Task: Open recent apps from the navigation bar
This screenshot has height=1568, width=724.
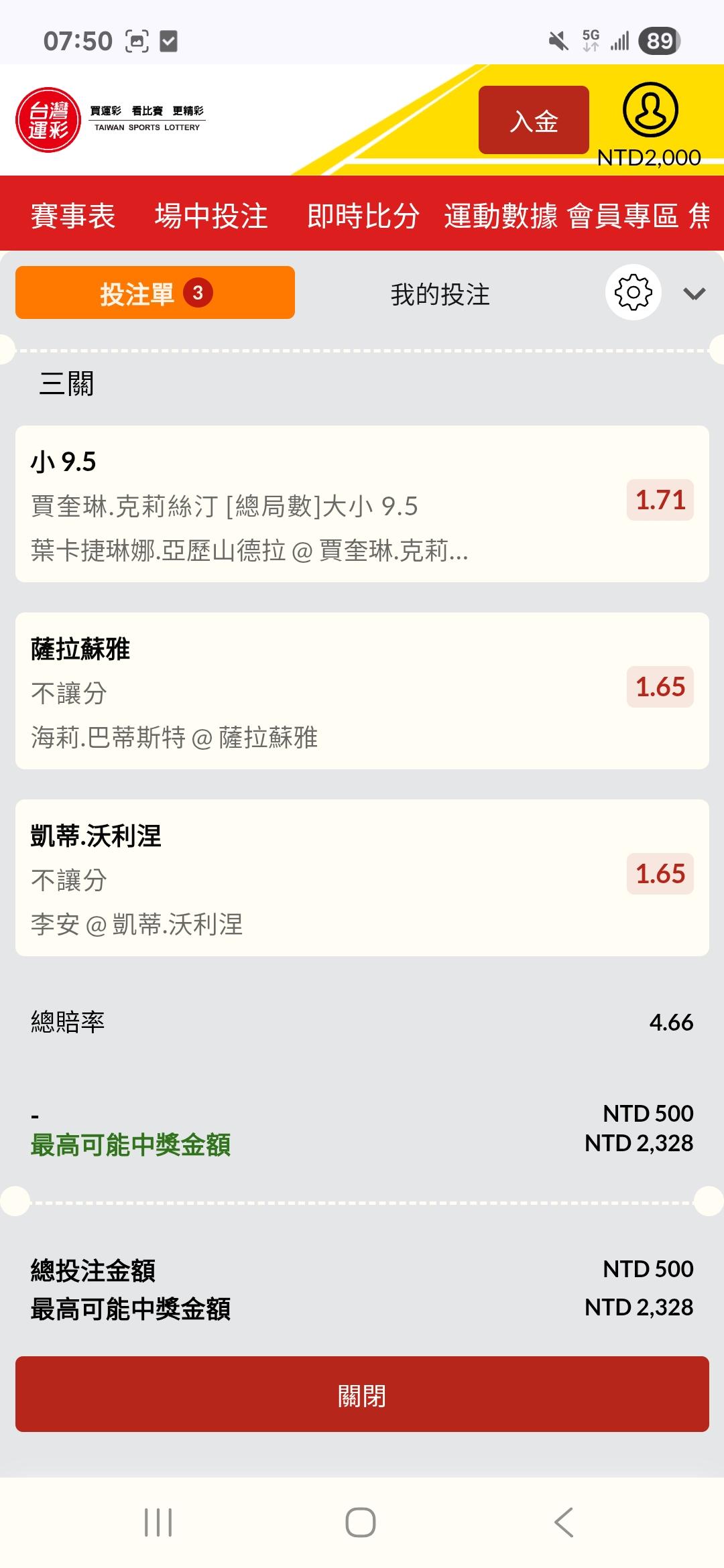Action: tap(158, 1522)
